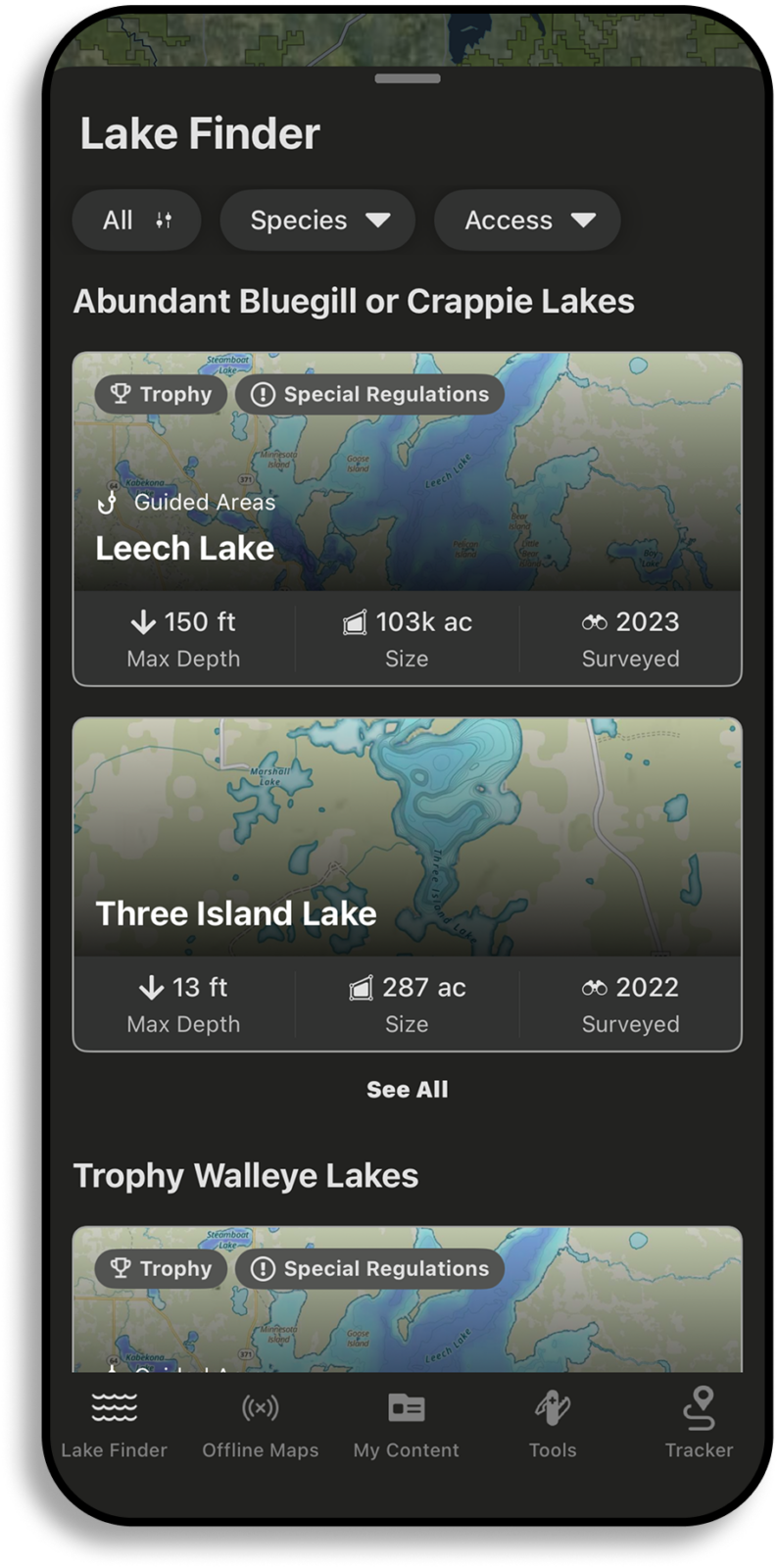Screen dimensions: 778x1568
Task: Select the Tracker tab
Action: click(699, 1424)
